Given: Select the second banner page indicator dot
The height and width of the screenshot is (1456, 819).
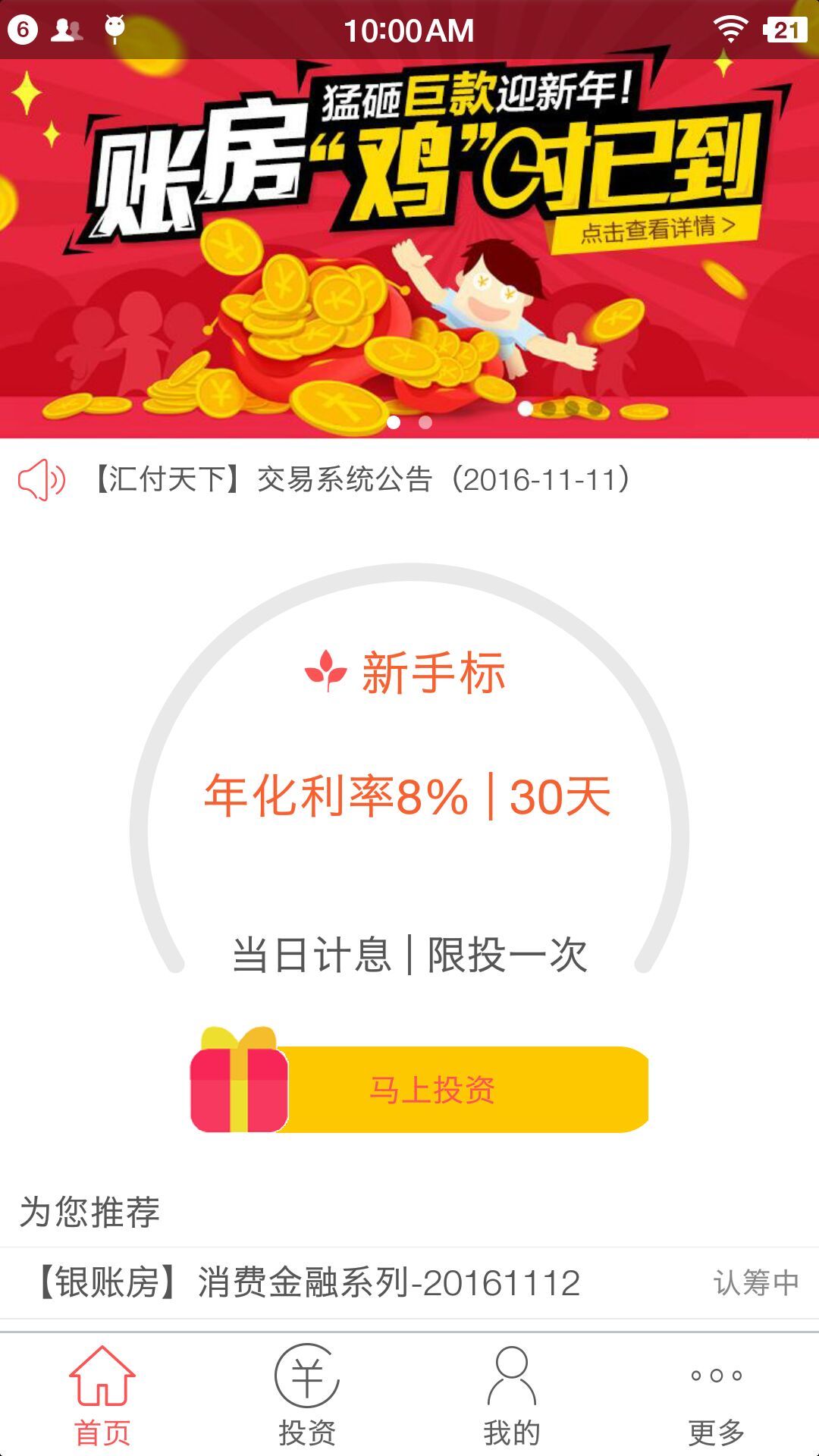Looking at the screenshot, I should (425, 422).
